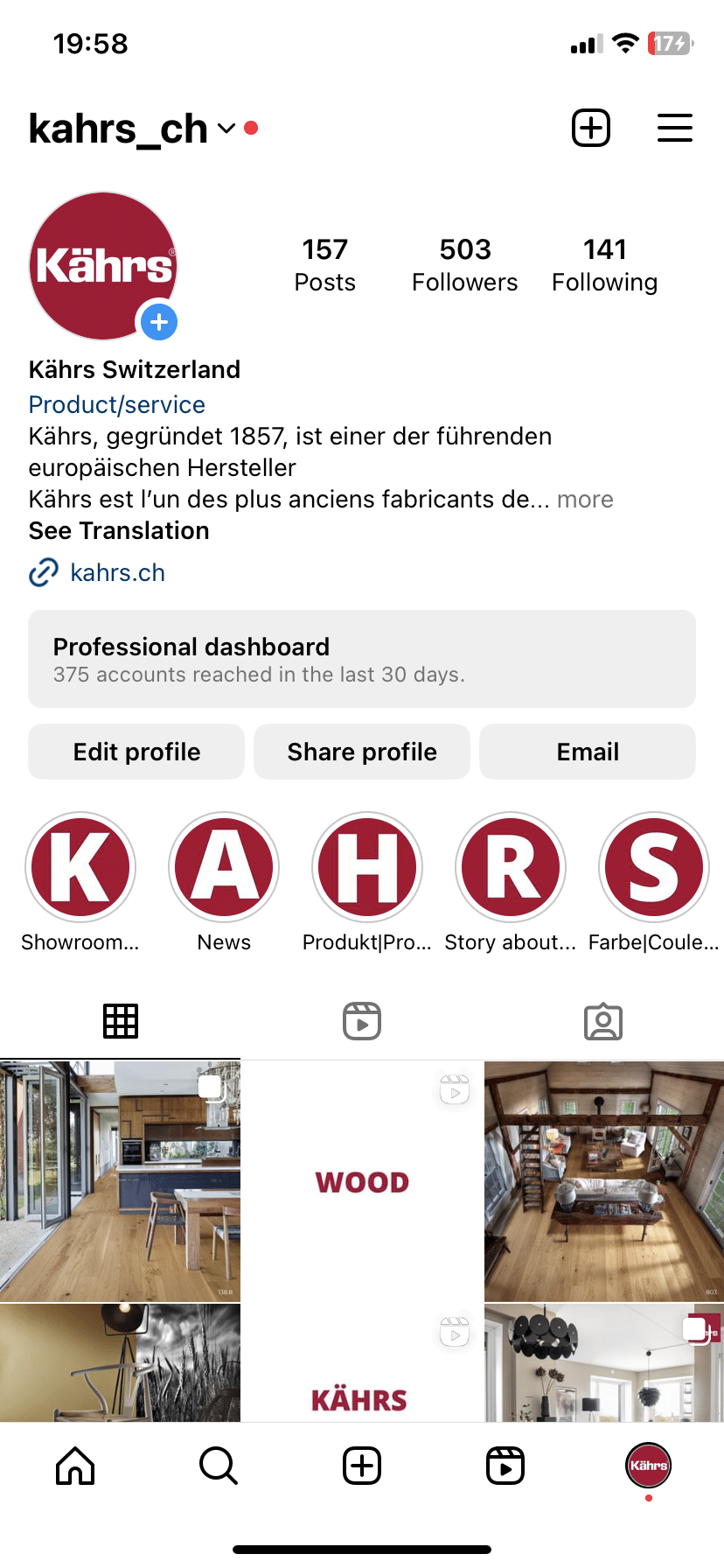Open the News story highlight
Viewport: 724px width, 1568px height.
point(223,867)
